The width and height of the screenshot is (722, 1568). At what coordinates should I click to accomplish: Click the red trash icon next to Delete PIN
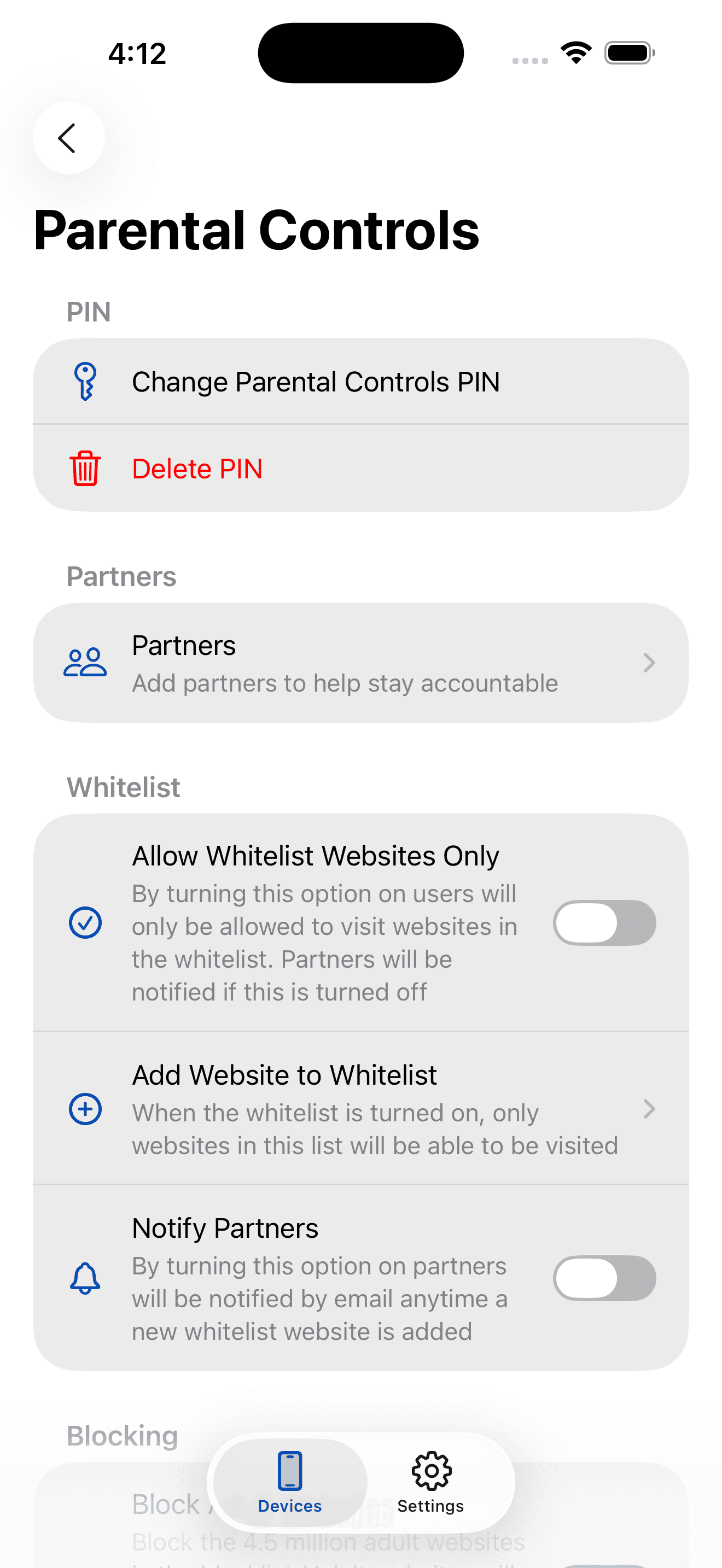point(85,467)
